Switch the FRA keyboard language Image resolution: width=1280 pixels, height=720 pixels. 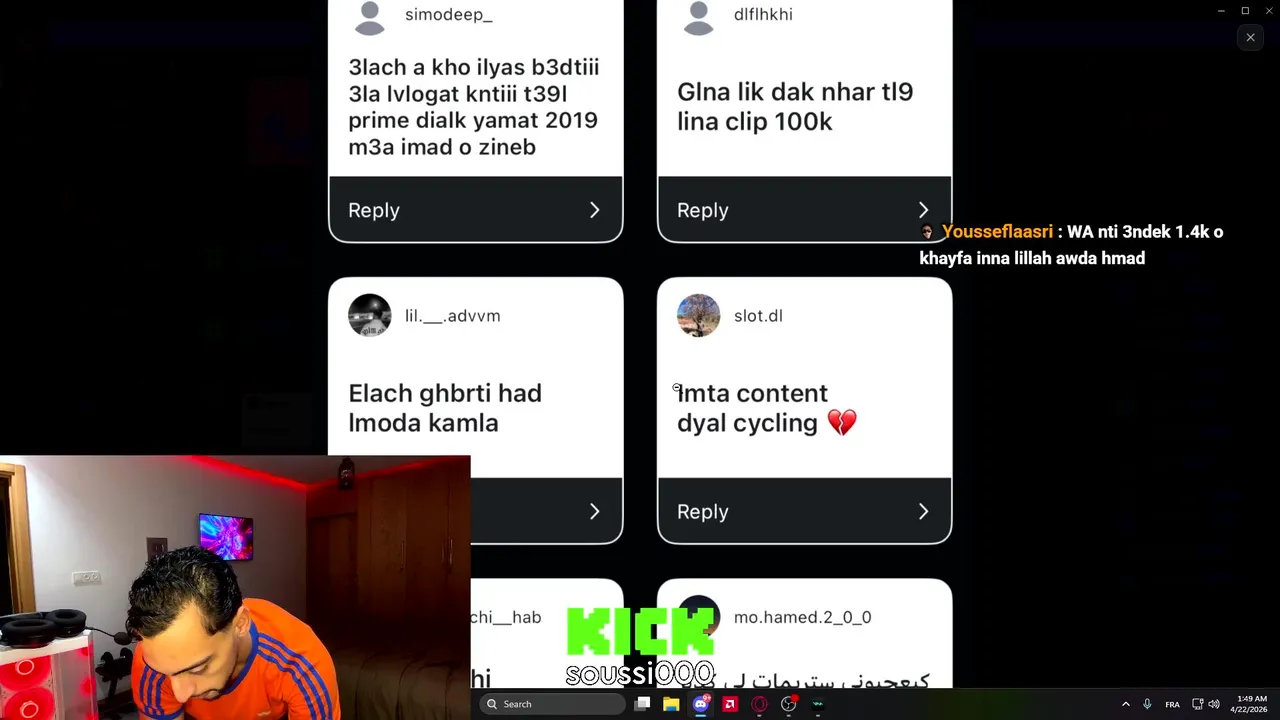1172,704
